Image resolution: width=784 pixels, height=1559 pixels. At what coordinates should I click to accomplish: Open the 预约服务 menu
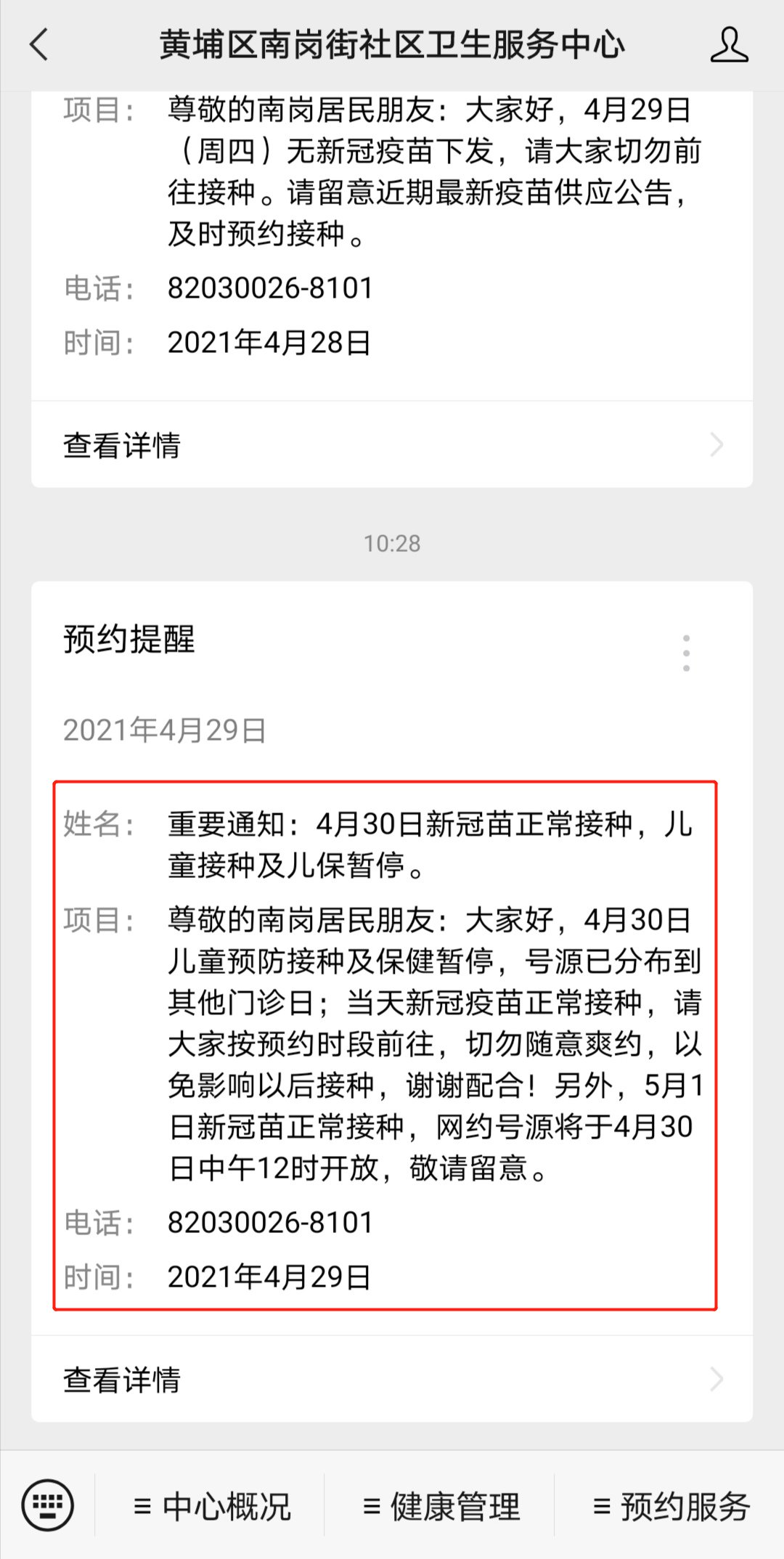(671, 1507)
